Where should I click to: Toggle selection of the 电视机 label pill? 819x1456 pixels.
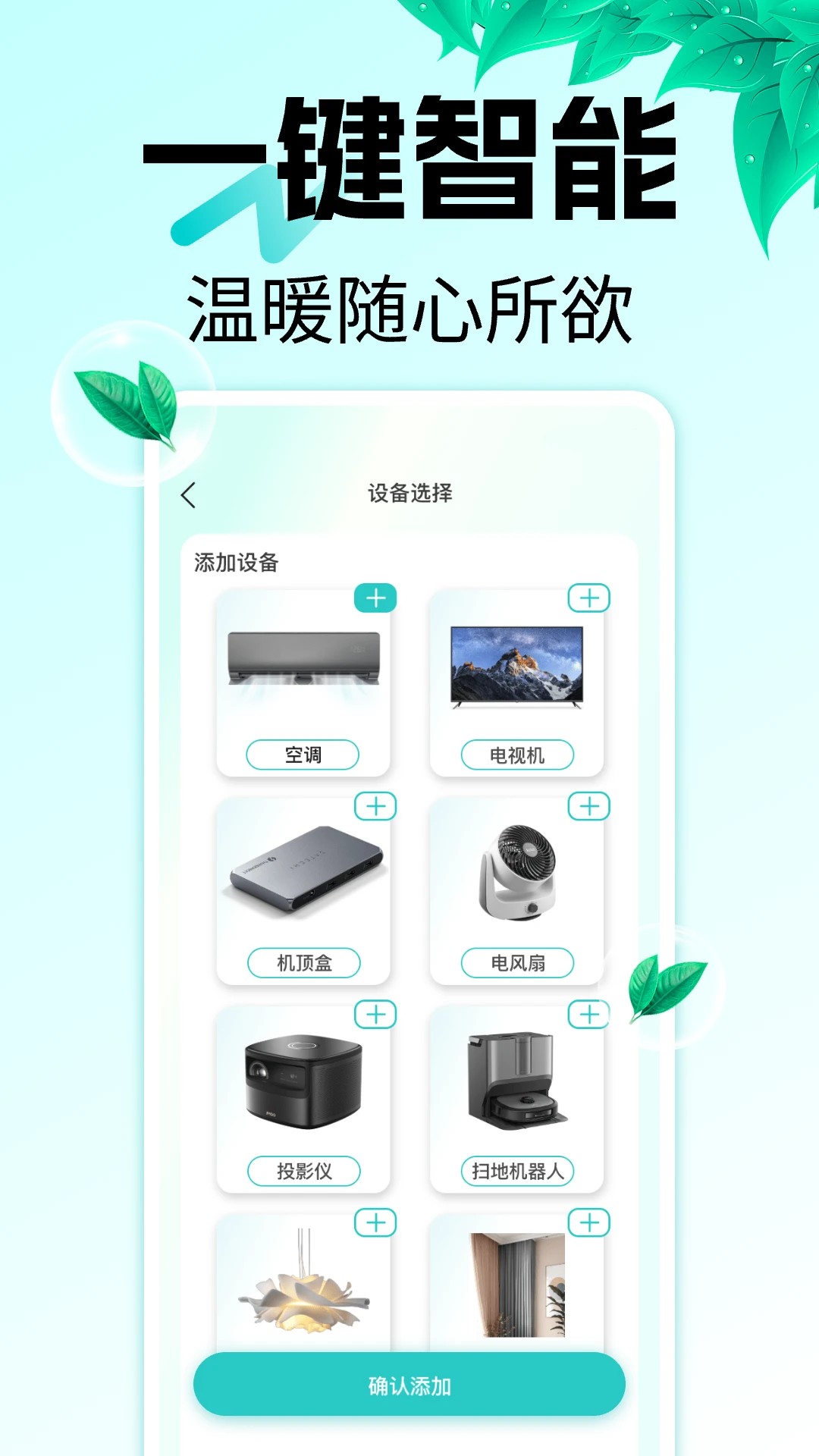coord(518,755)
